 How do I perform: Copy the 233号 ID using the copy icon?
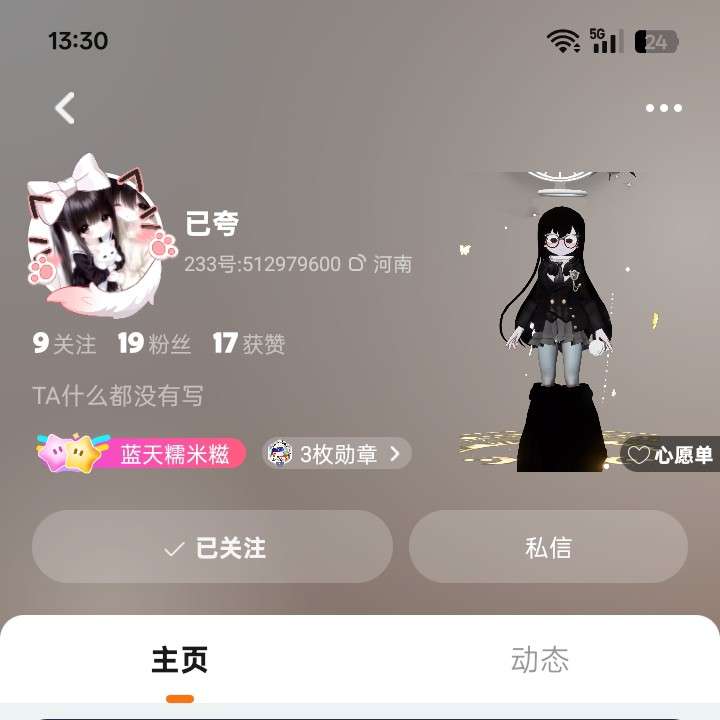click(x=357, y=264)
